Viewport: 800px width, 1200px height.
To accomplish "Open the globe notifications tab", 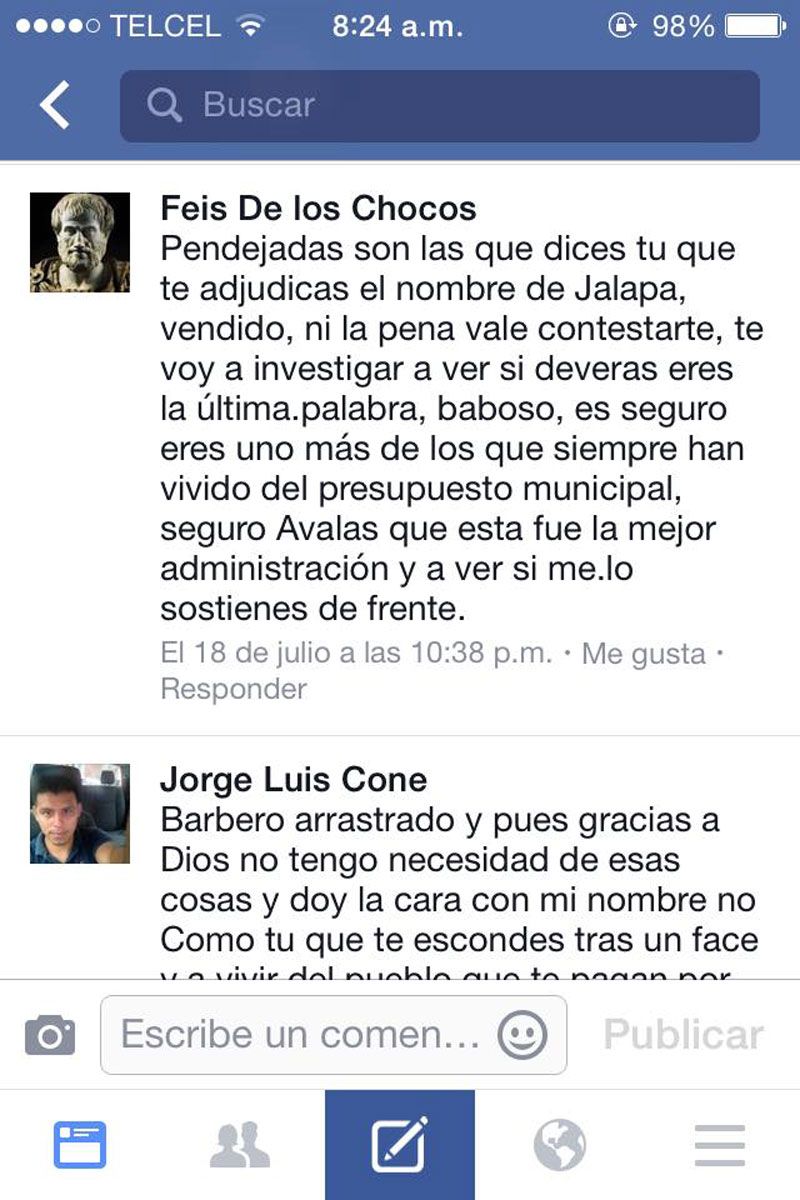I will pyautogui.click(x=559, y=1145).
